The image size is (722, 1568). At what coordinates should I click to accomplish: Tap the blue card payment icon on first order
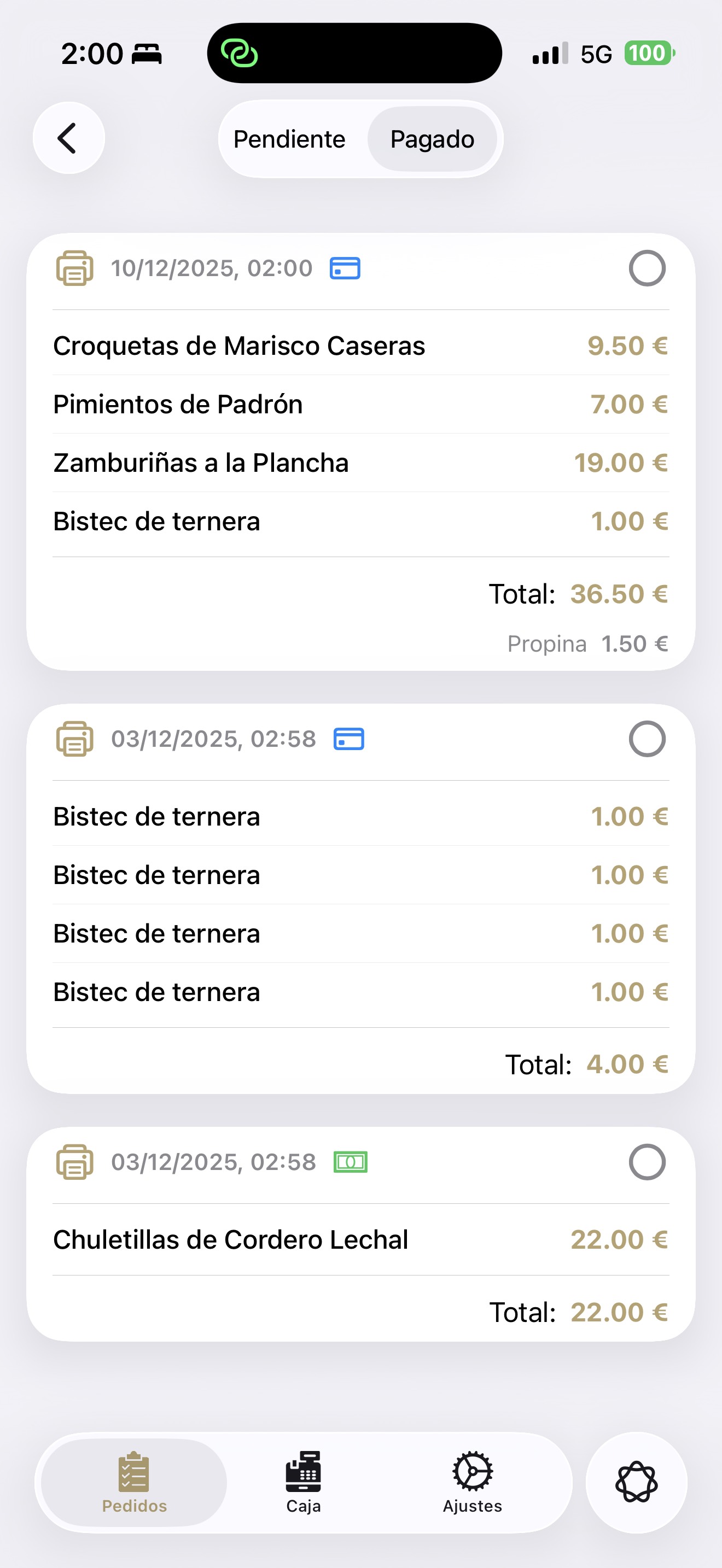345,268
